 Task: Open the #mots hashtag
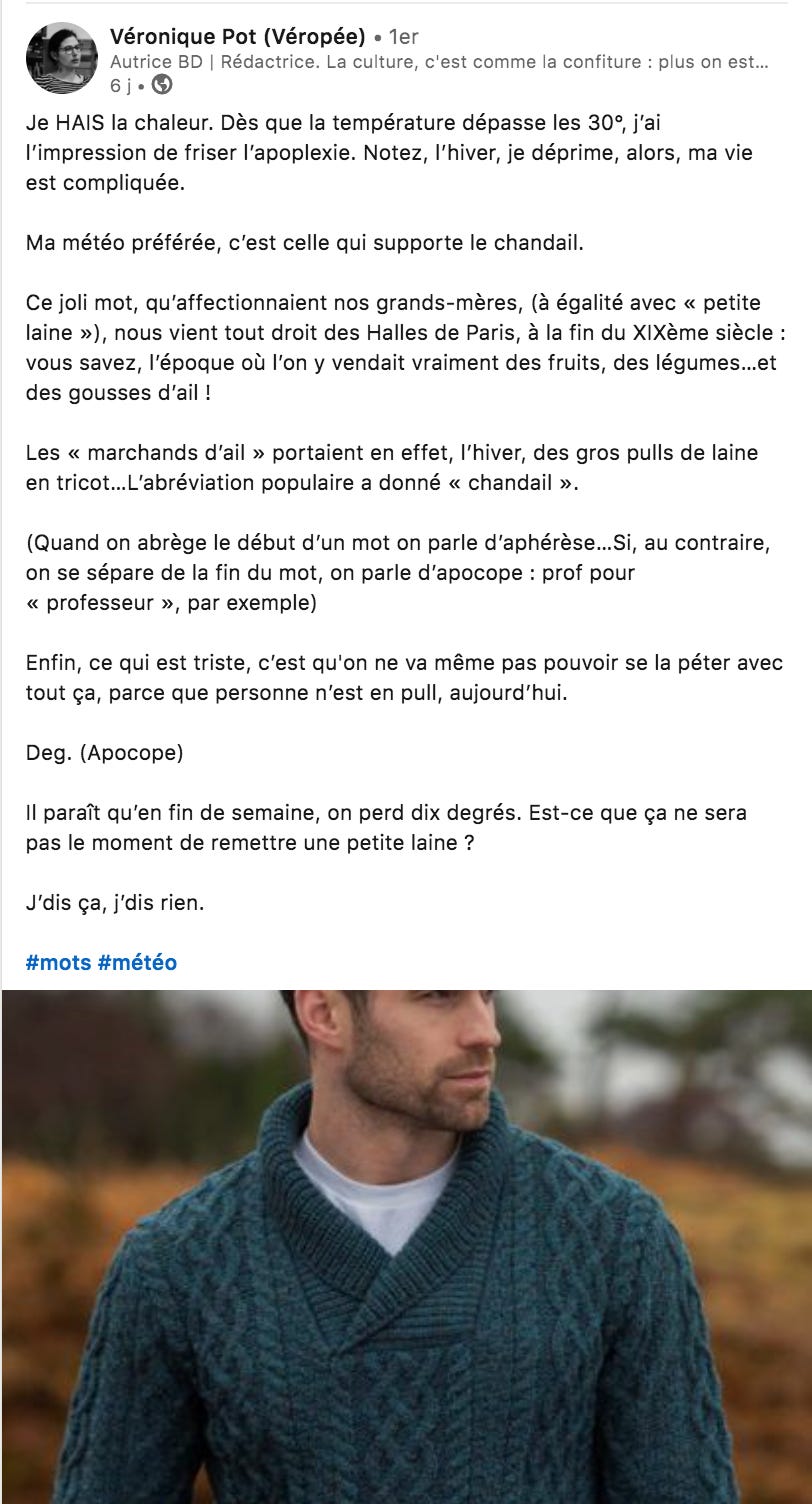[59, 962]
